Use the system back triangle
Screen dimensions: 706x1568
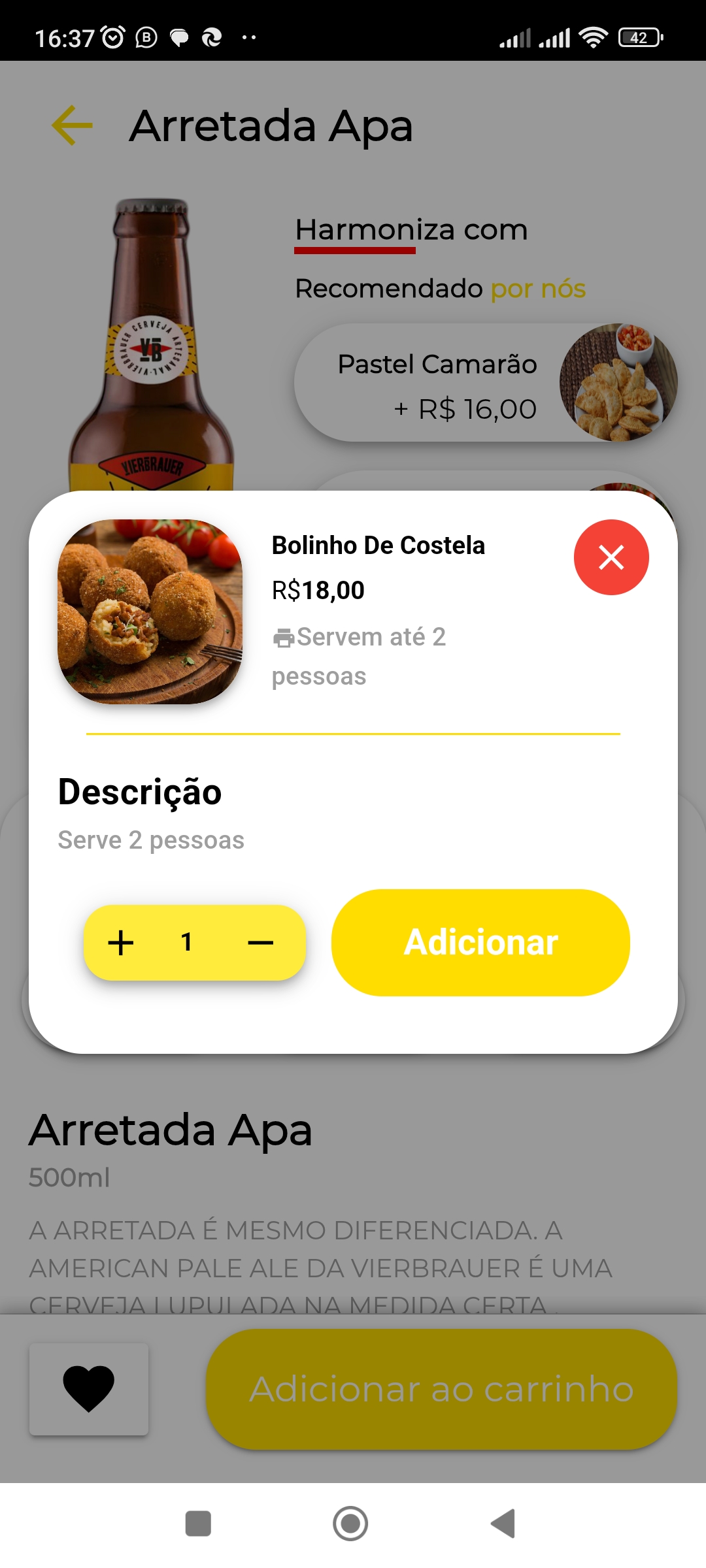point(503,1524)
